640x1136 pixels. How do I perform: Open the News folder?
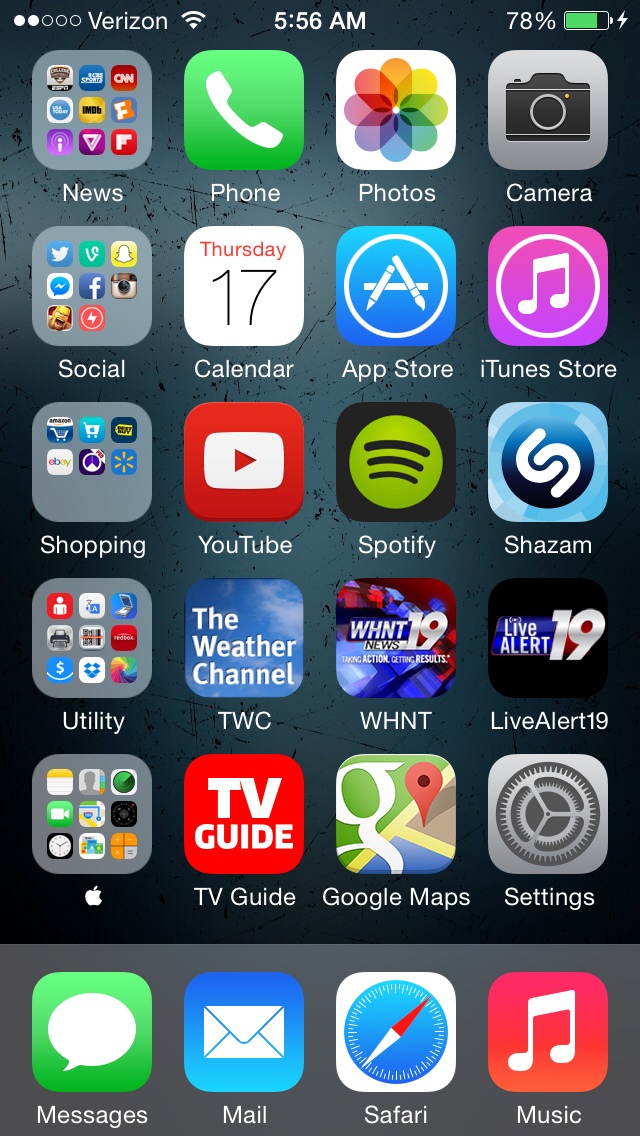92,110
